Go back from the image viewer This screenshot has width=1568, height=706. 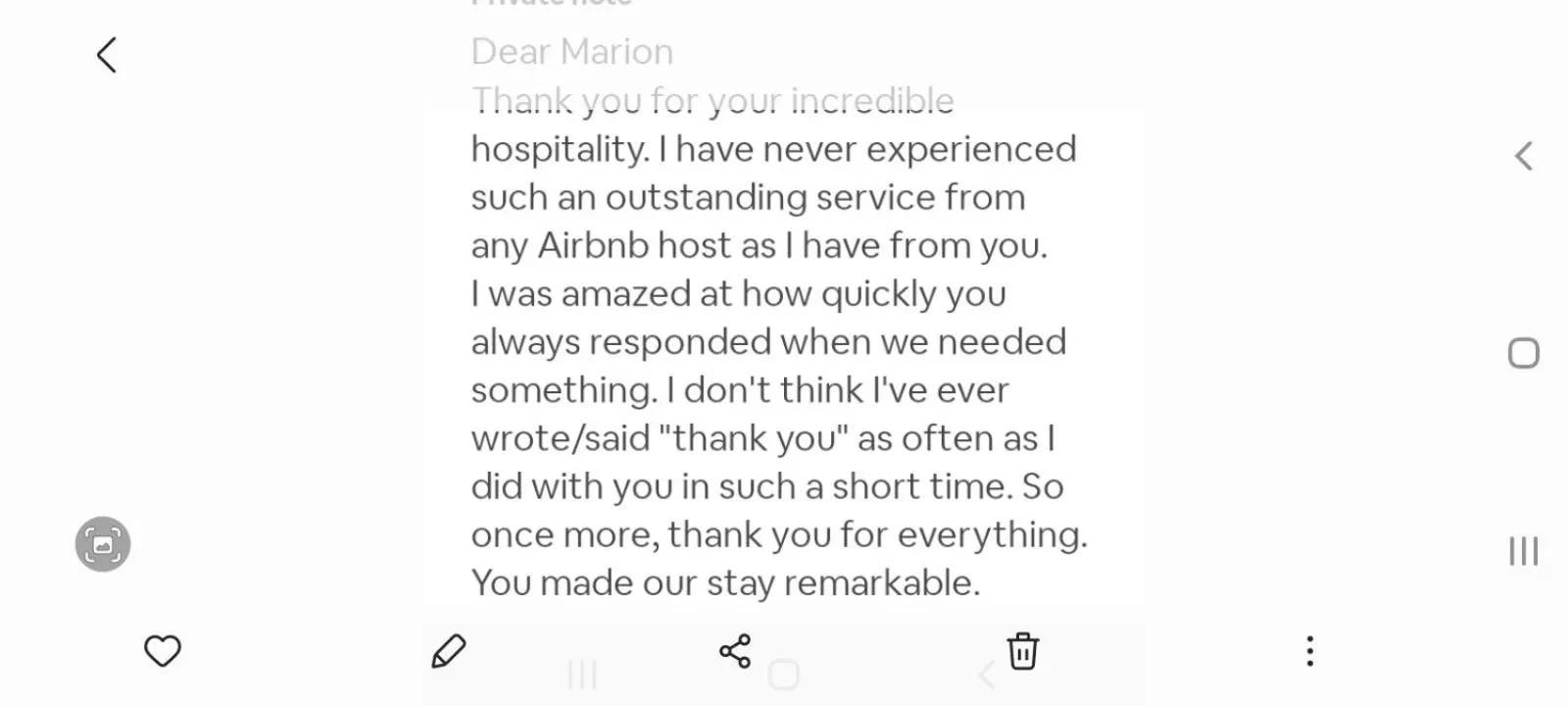point(107,55)
